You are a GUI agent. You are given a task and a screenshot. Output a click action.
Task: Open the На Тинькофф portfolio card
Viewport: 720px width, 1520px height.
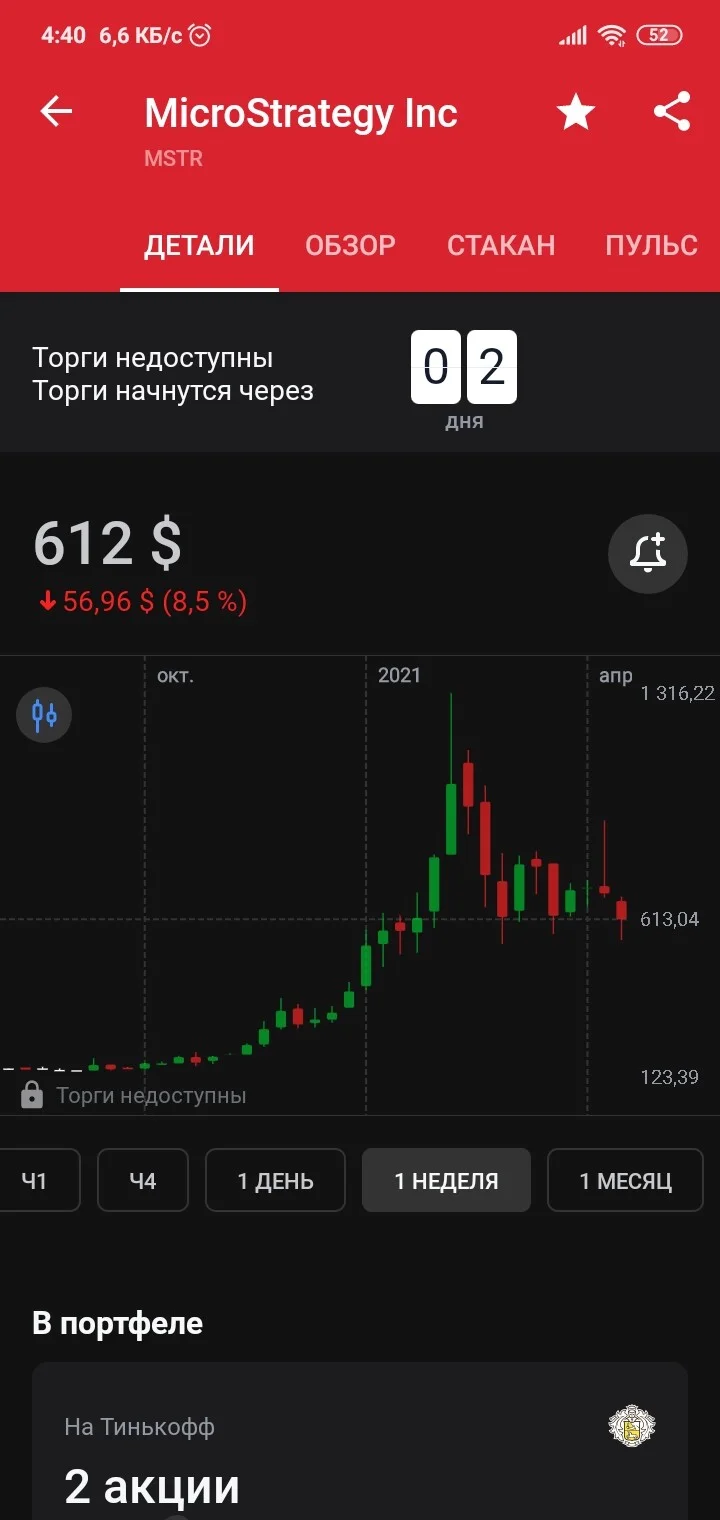click(x=360, y=1441)
